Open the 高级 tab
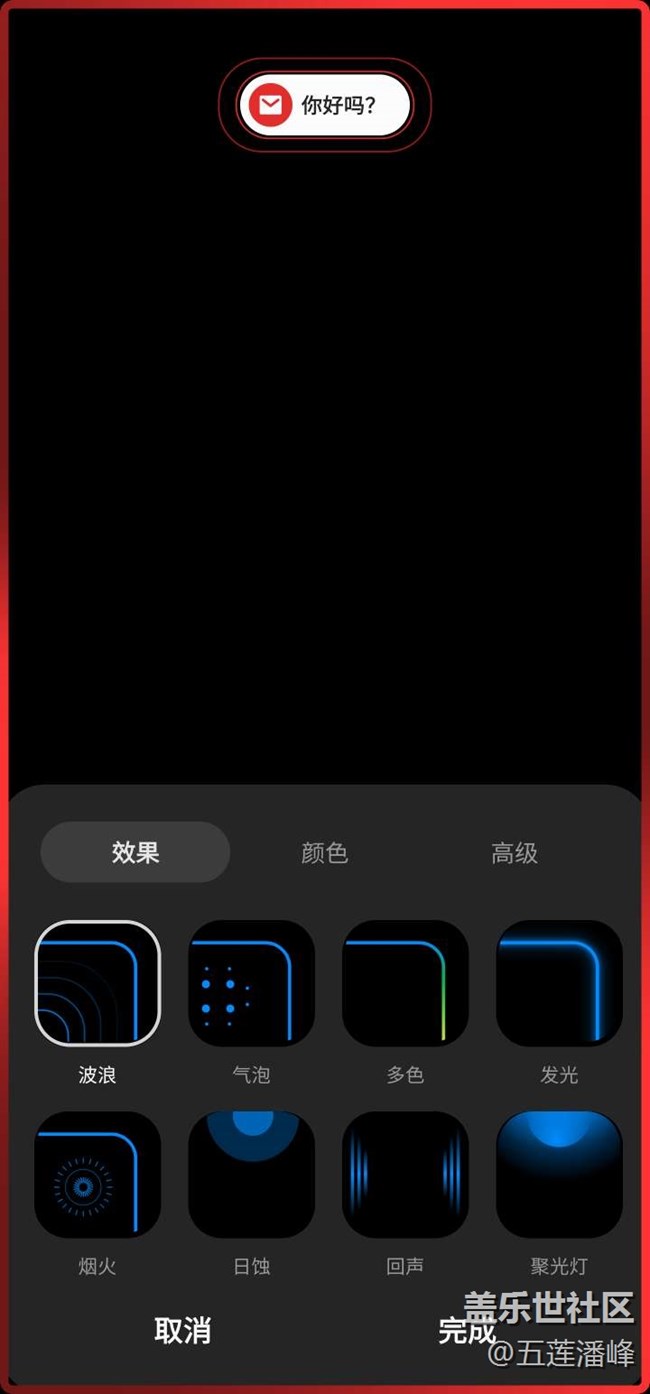The image size is (650, 1394). [514, 853]
